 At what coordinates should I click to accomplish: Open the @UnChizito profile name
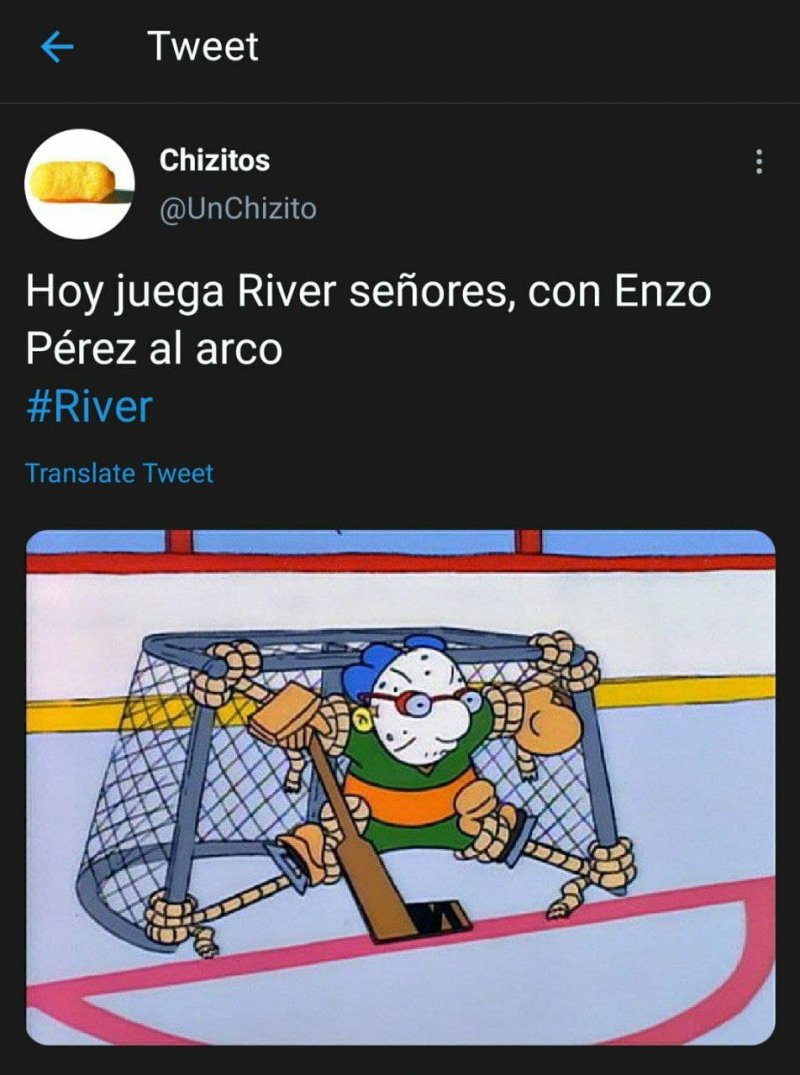(237, 208)
